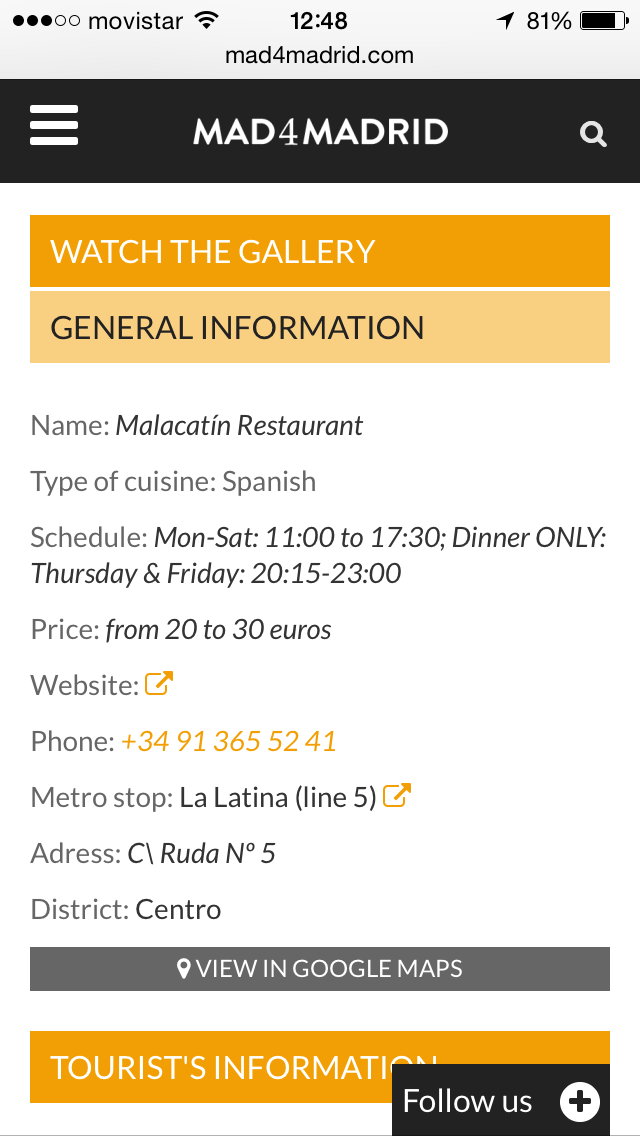The image size is (640, 1136).
Task: Go to the Mad4Madrid home logo
Action: pyautogui.click(x=320, y=132)
